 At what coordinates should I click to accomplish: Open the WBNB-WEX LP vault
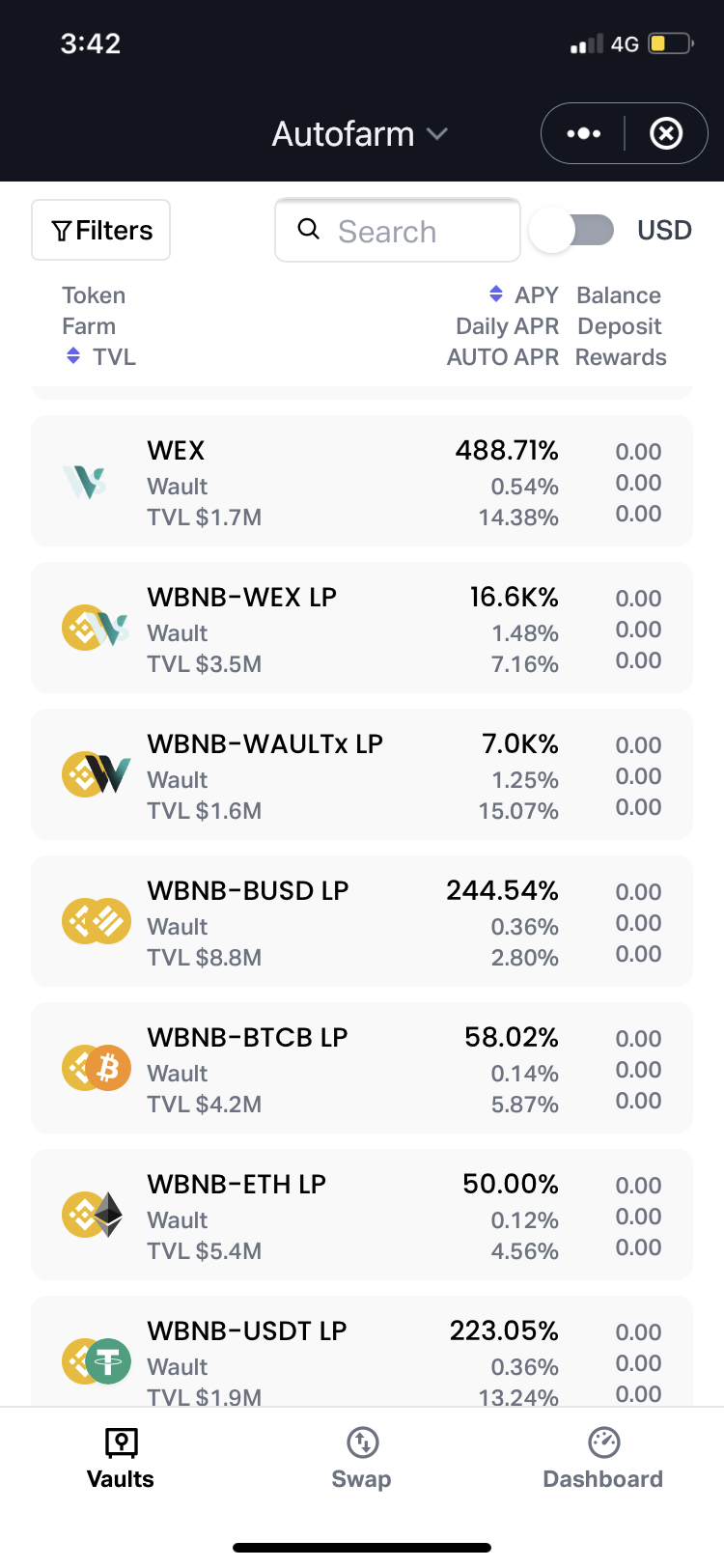click(362, 628)
